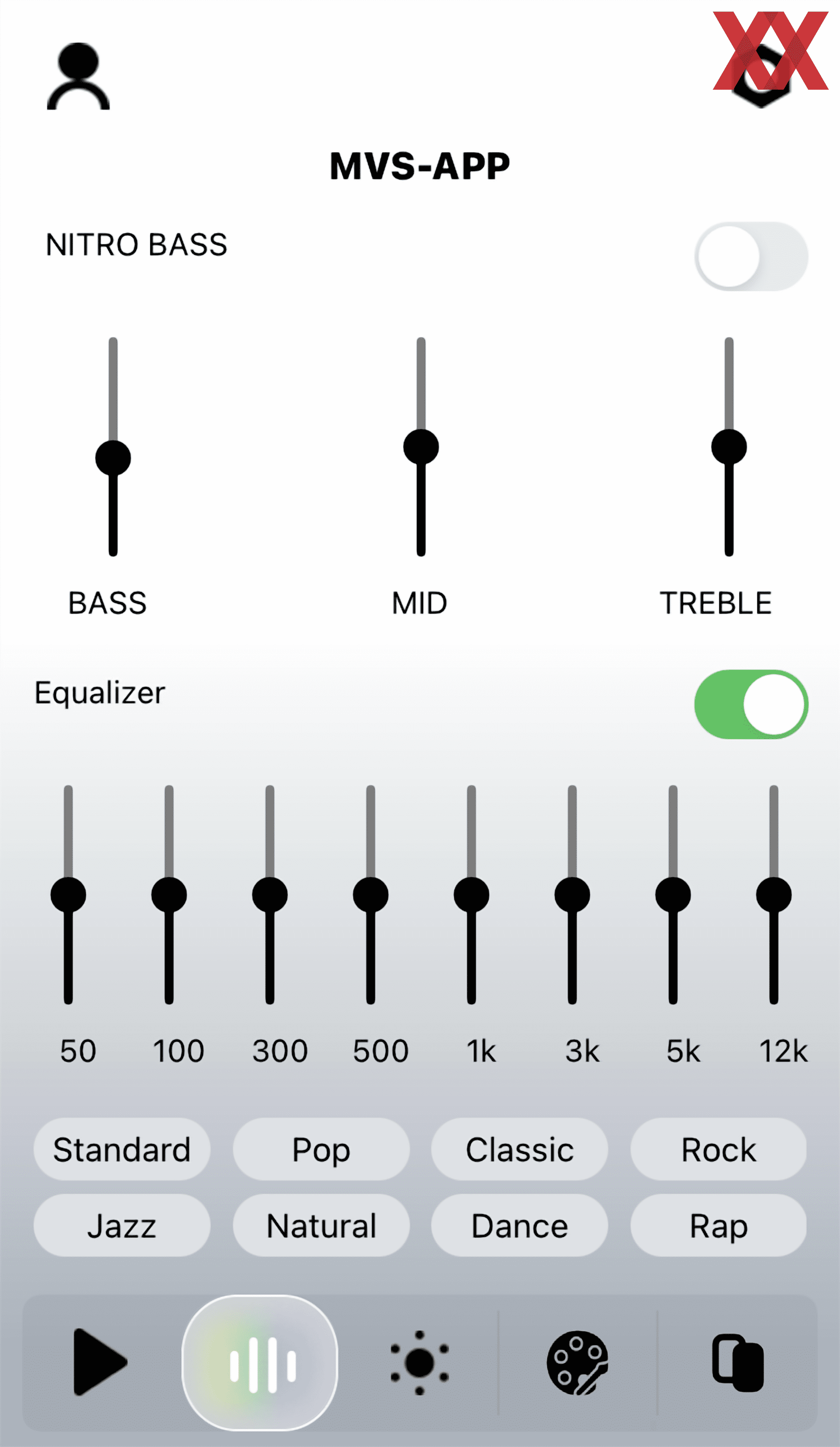This screenshot has width=840, height=1447.
Task: Switch to the Natural preset
Action: [x=321, y=1226]
